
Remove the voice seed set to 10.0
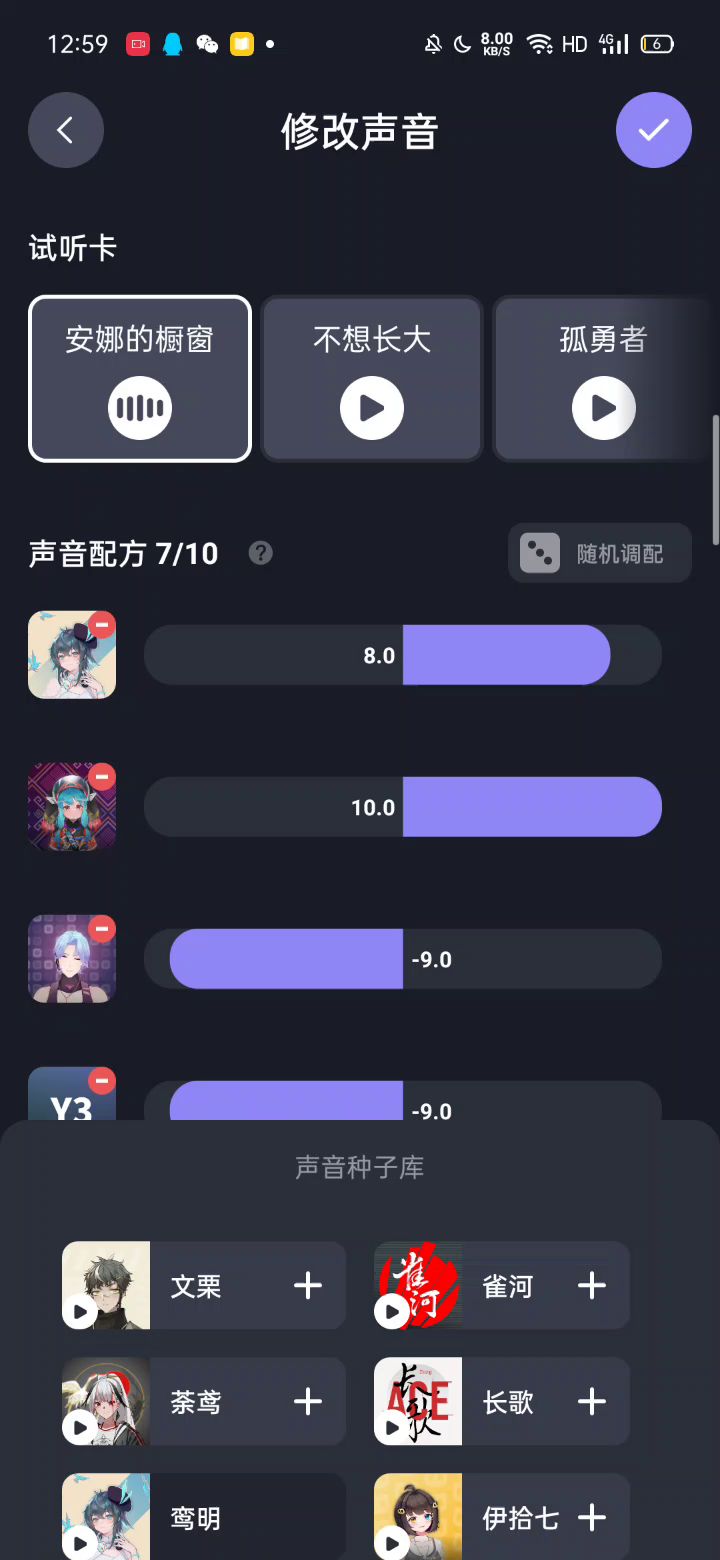pos(102,777)
